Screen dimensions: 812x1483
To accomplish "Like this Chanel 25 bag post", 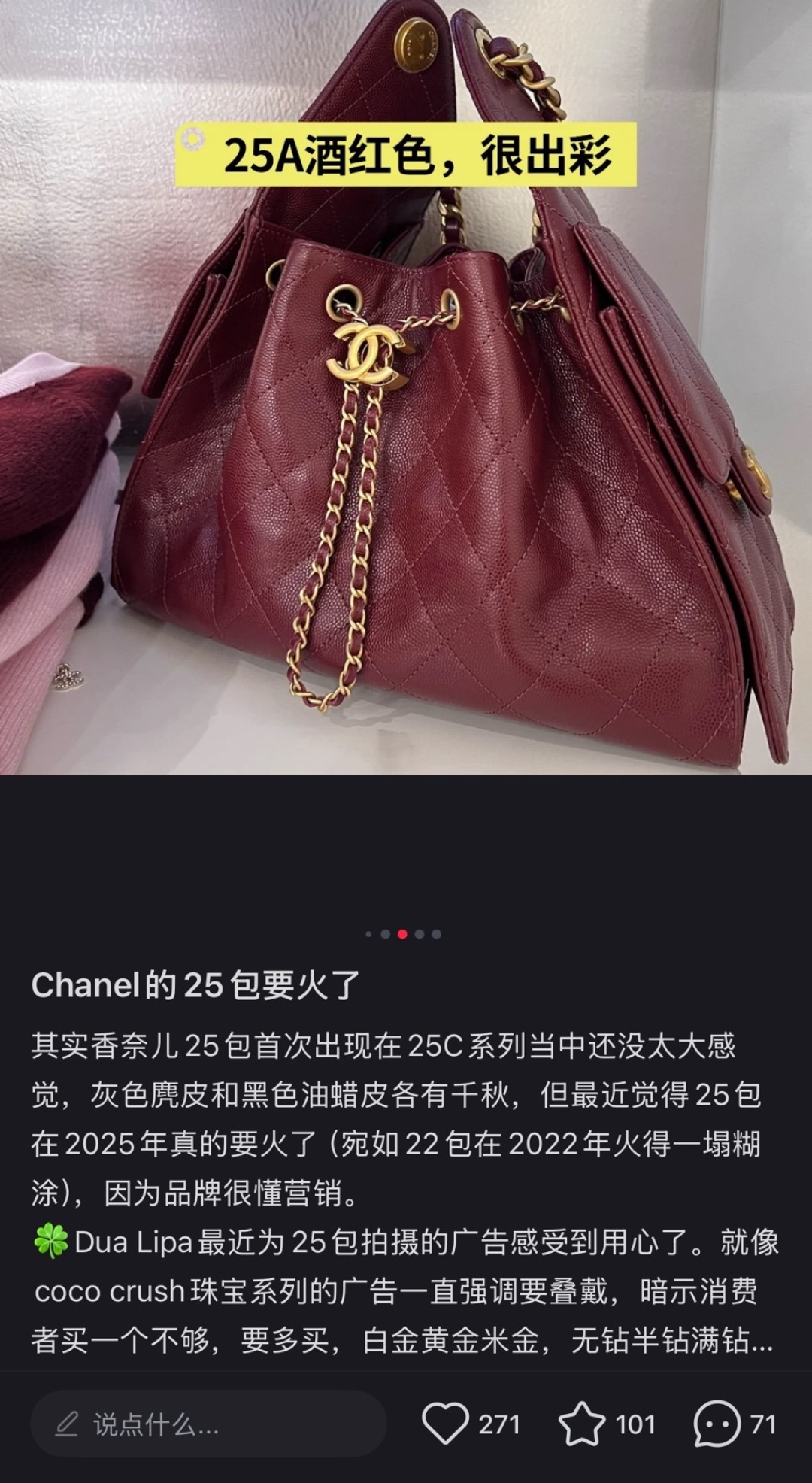I will coord(445,1424).
